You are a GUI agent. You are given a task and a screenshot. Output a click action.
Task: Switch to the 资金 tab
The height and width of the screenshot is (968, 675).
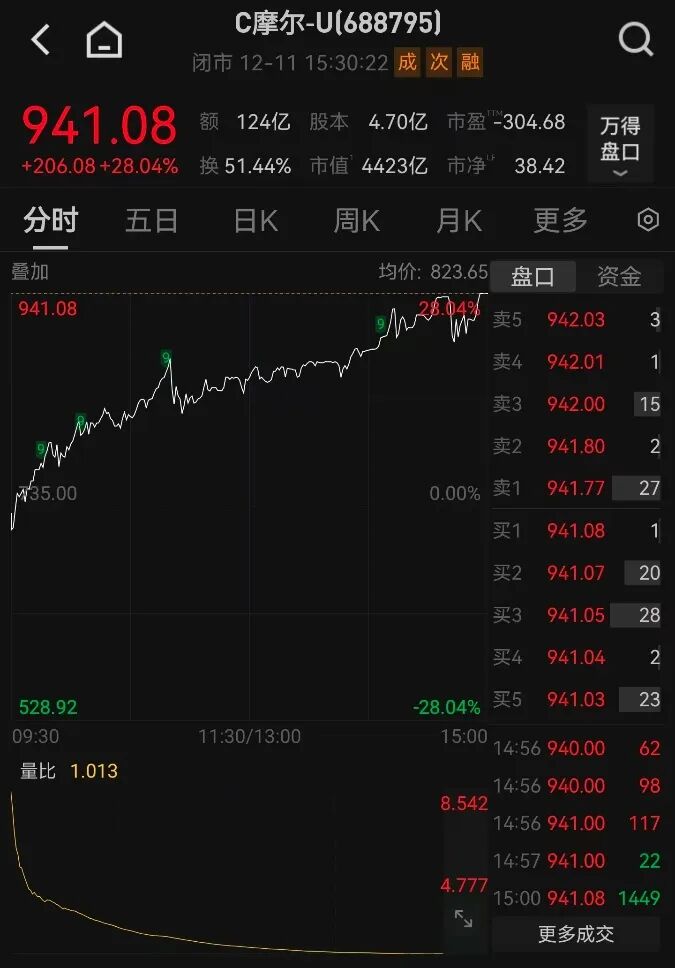[x=619, y=276]
